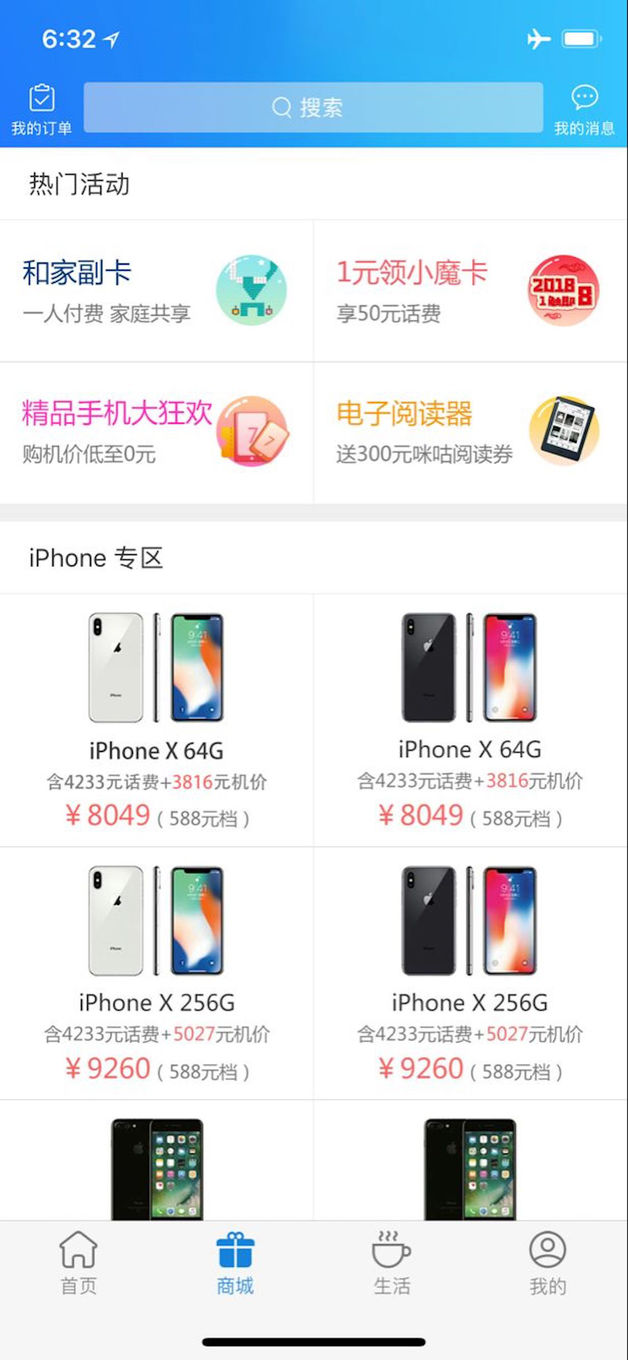Image resolution: width=628 pixels, height=1360 pixels.
Task: Go to the 我的 tab
Action: (x=548, y=1263)
